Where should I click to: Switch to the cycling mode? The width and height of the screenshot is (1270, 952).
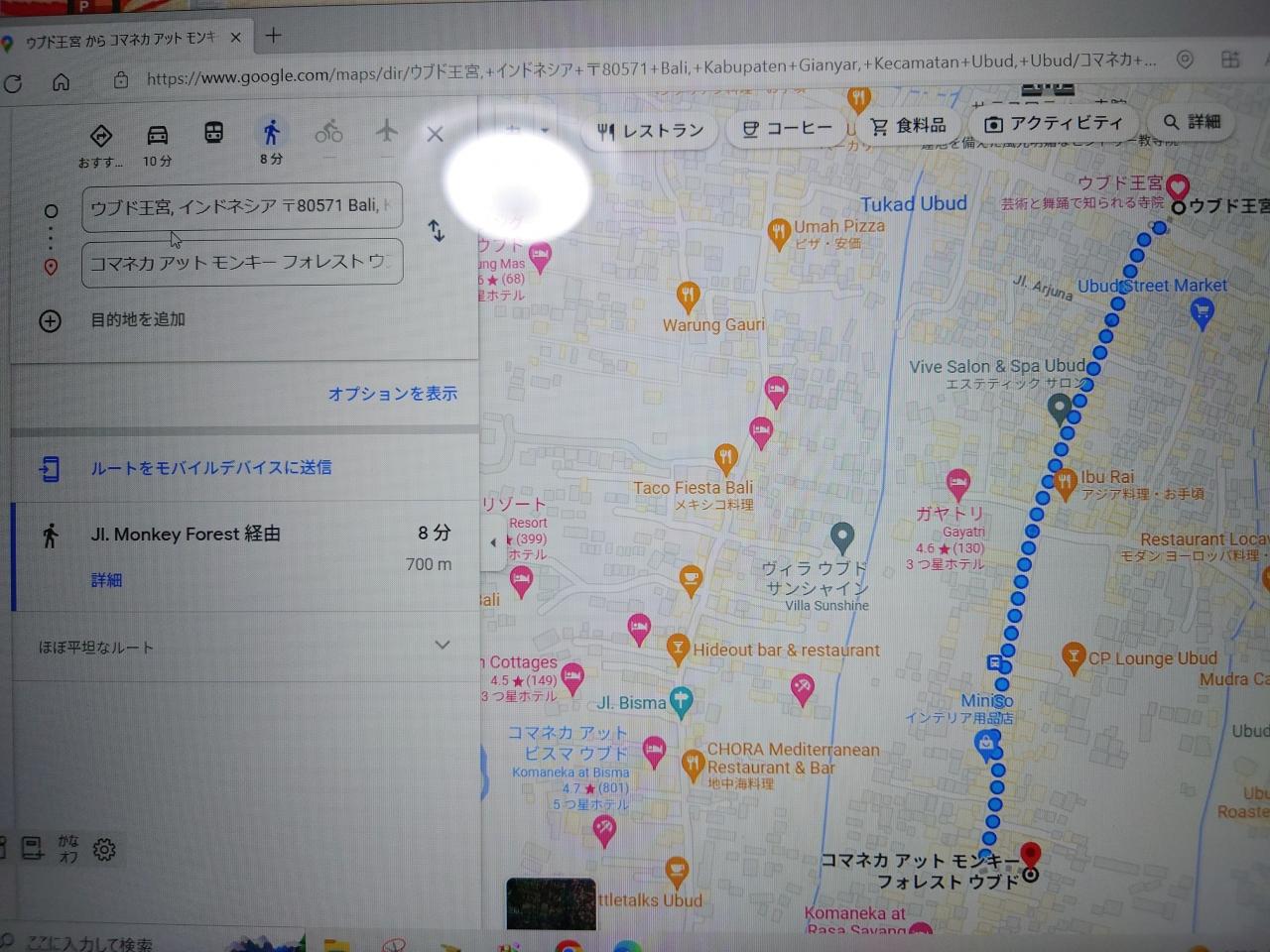pos(328,132)
